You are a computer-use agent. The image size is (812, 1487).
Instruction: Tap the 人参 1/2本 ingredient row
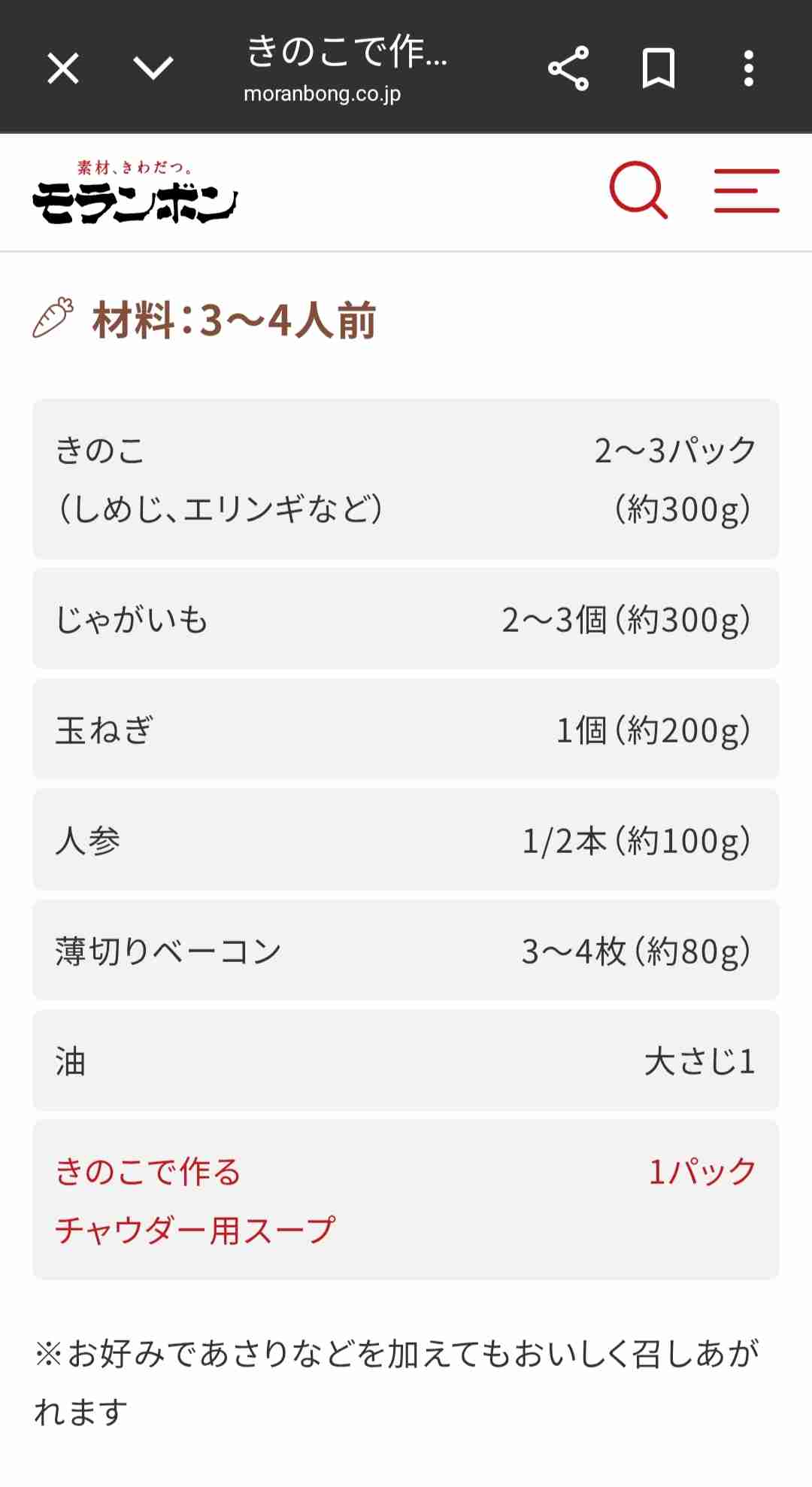pyautogui.click(x=406, y=840)
